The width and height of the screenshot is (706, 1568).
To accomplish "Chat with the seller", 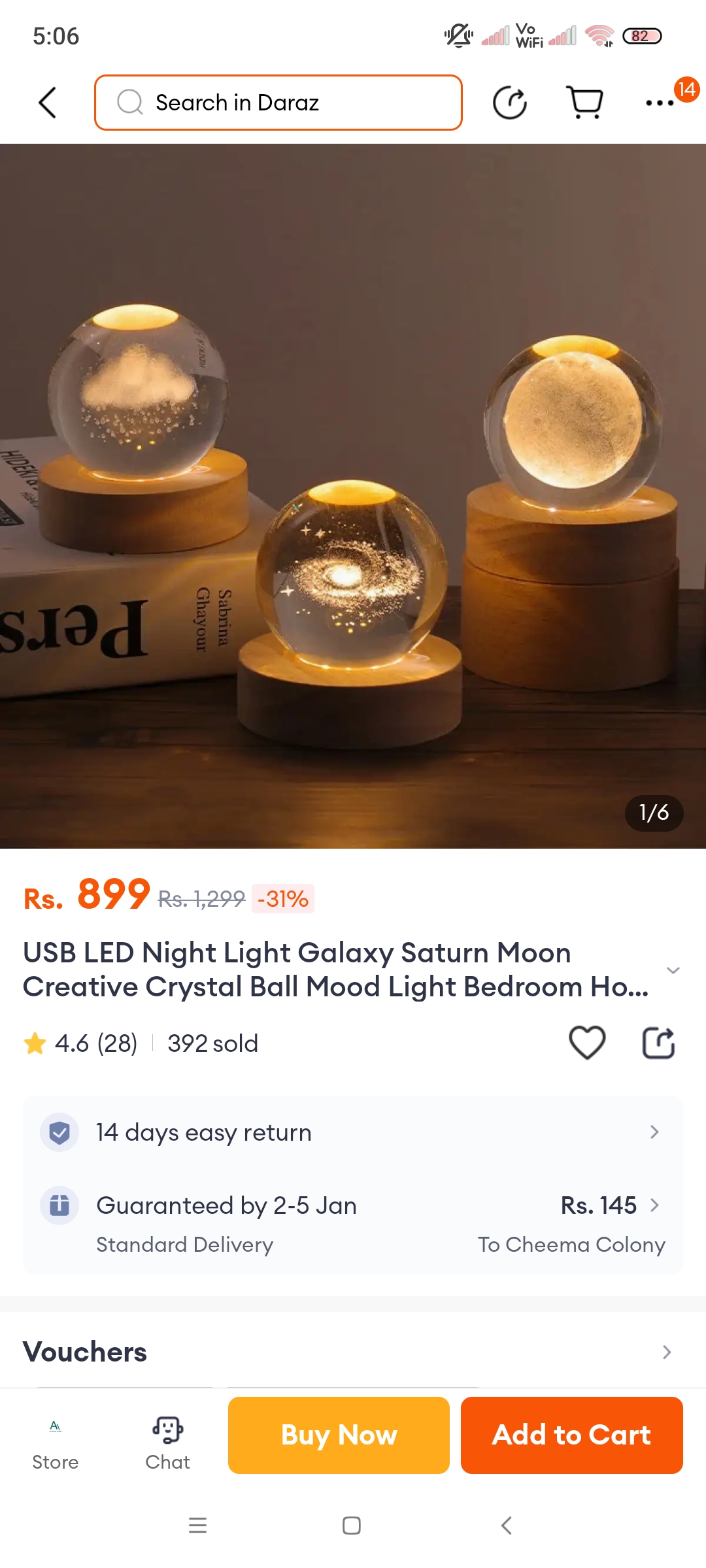I will (x=167, y=1443).
